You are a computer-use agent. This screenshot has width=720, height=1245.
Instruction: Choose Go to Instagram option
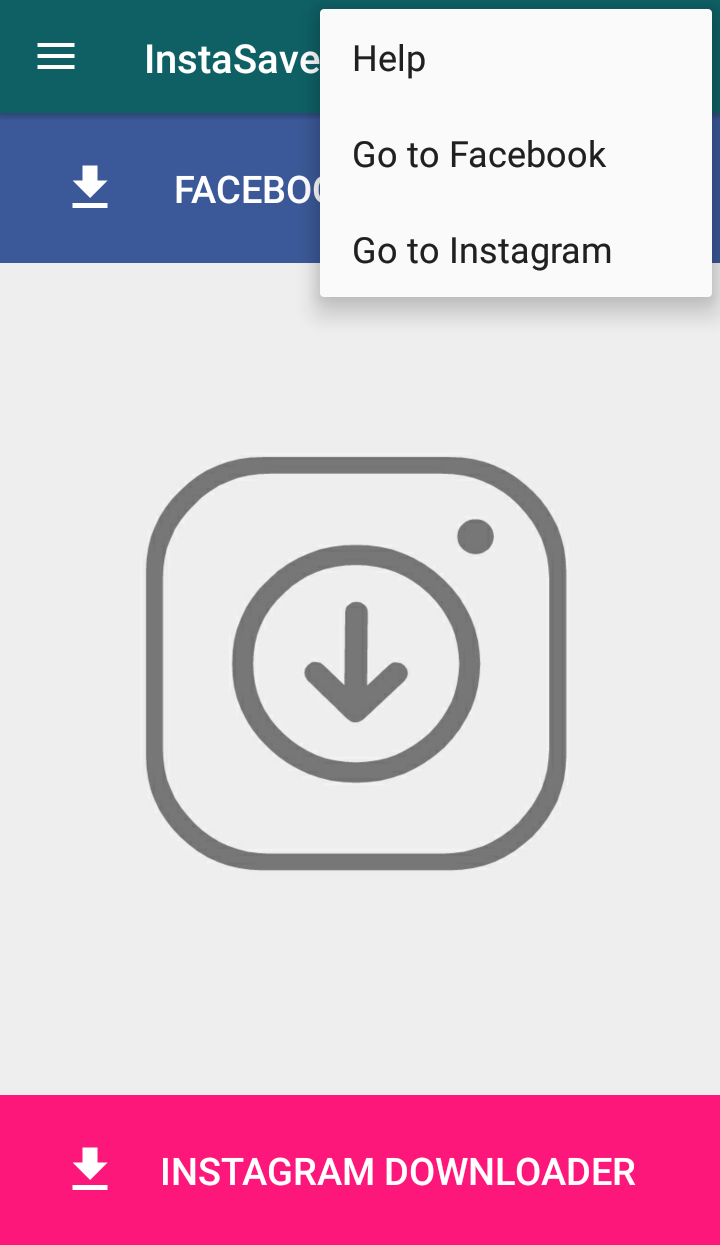(516, 251)
